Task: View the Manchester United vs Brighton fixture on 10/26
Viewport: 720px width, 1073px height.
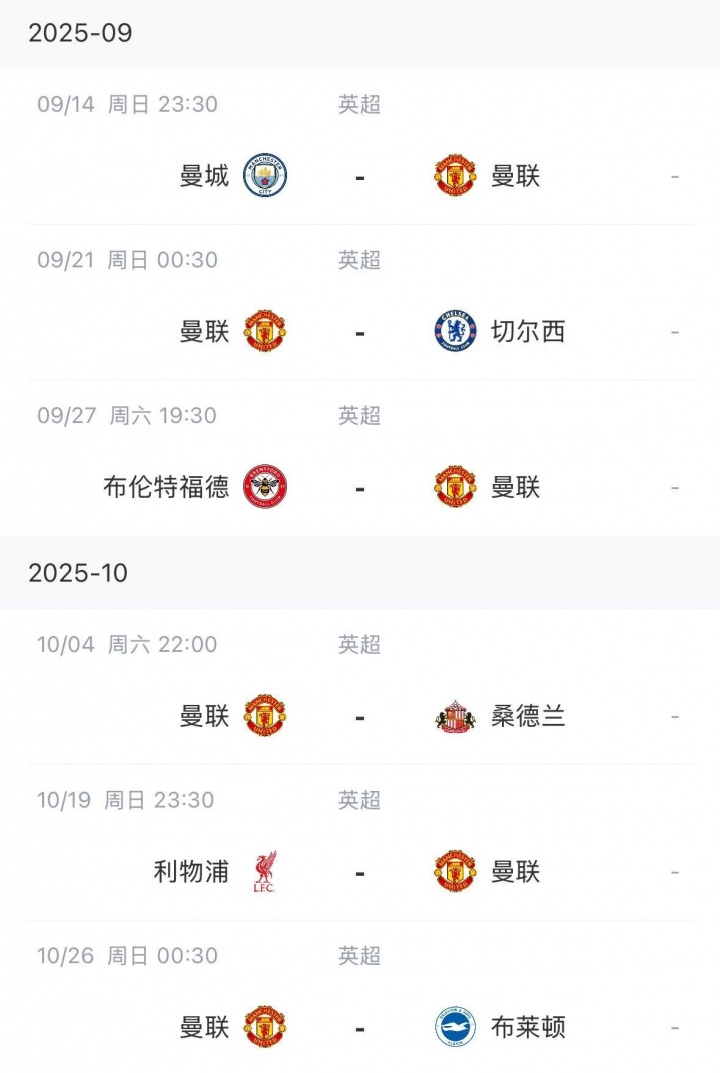Action: pyautogui.click(x=360, y=1027)
